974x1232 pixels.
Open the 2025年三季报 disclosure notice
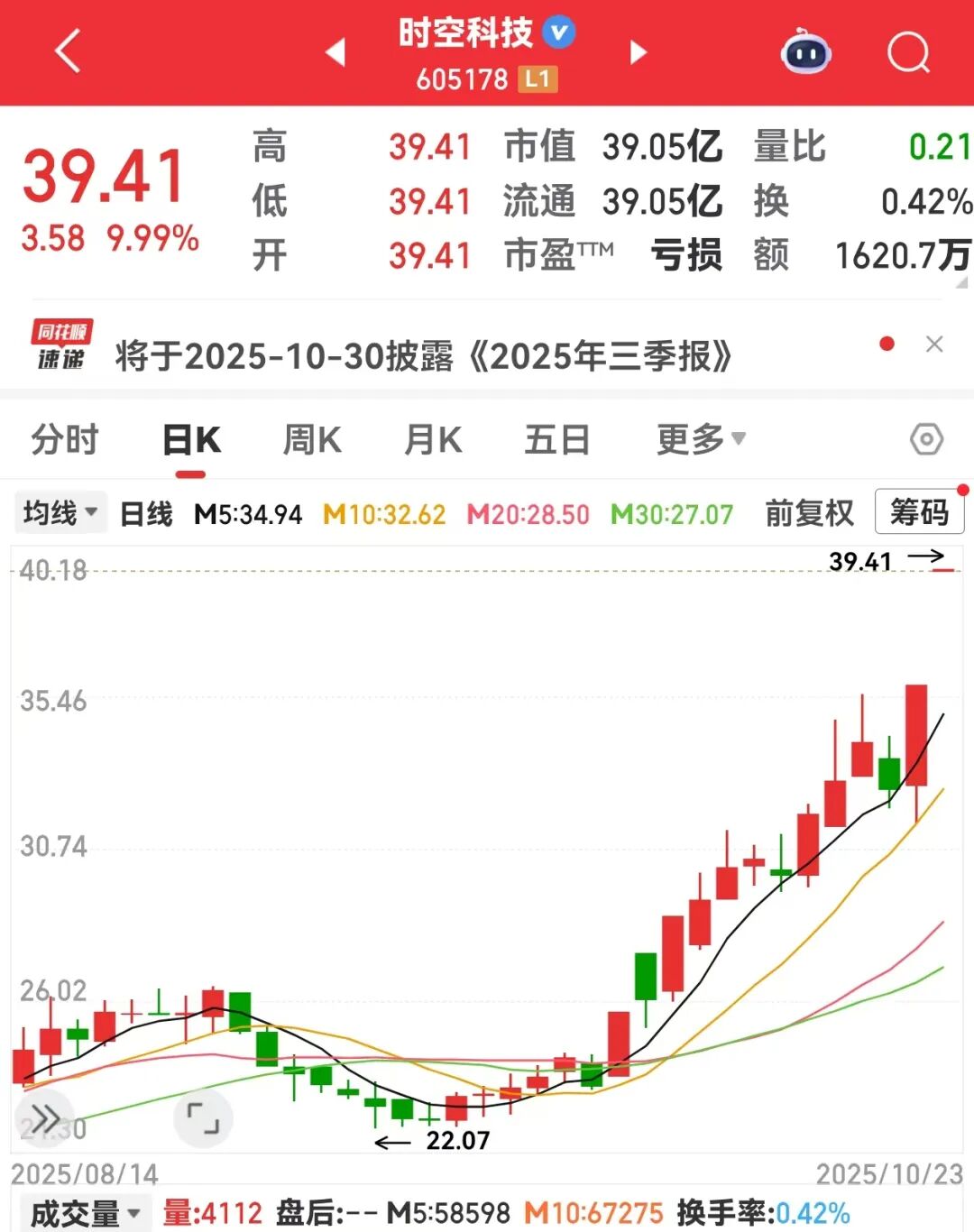click(x=424, y=357)
